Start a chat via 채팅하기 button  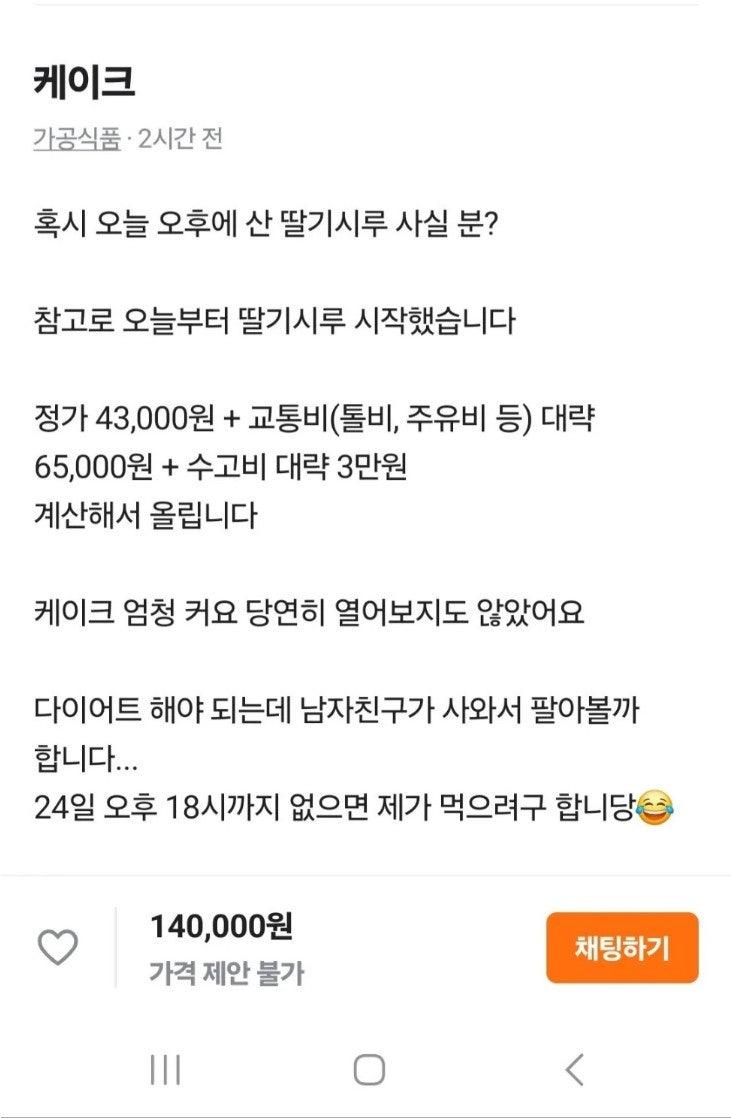point(621,947)
